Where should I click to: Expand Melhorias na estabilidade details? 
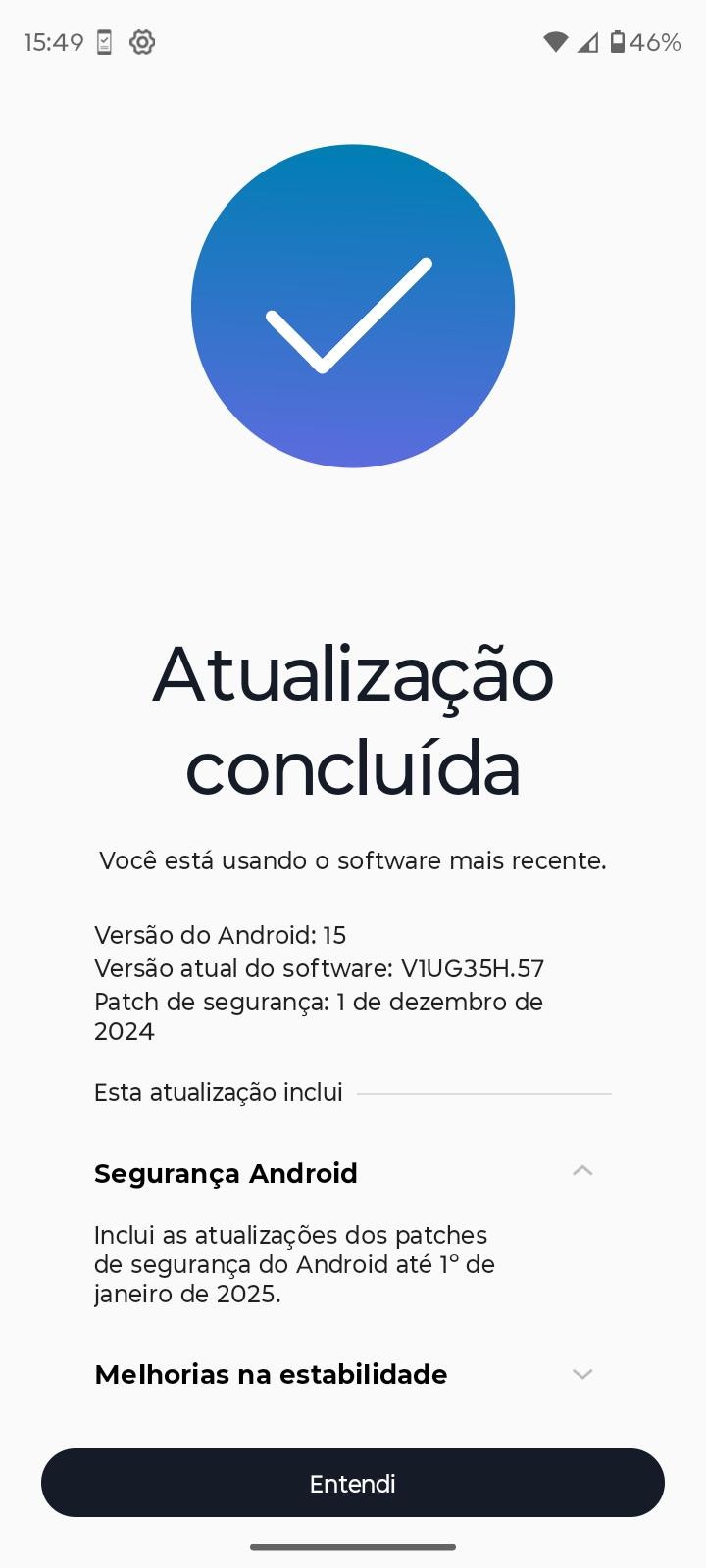[x=582, y=1374]
